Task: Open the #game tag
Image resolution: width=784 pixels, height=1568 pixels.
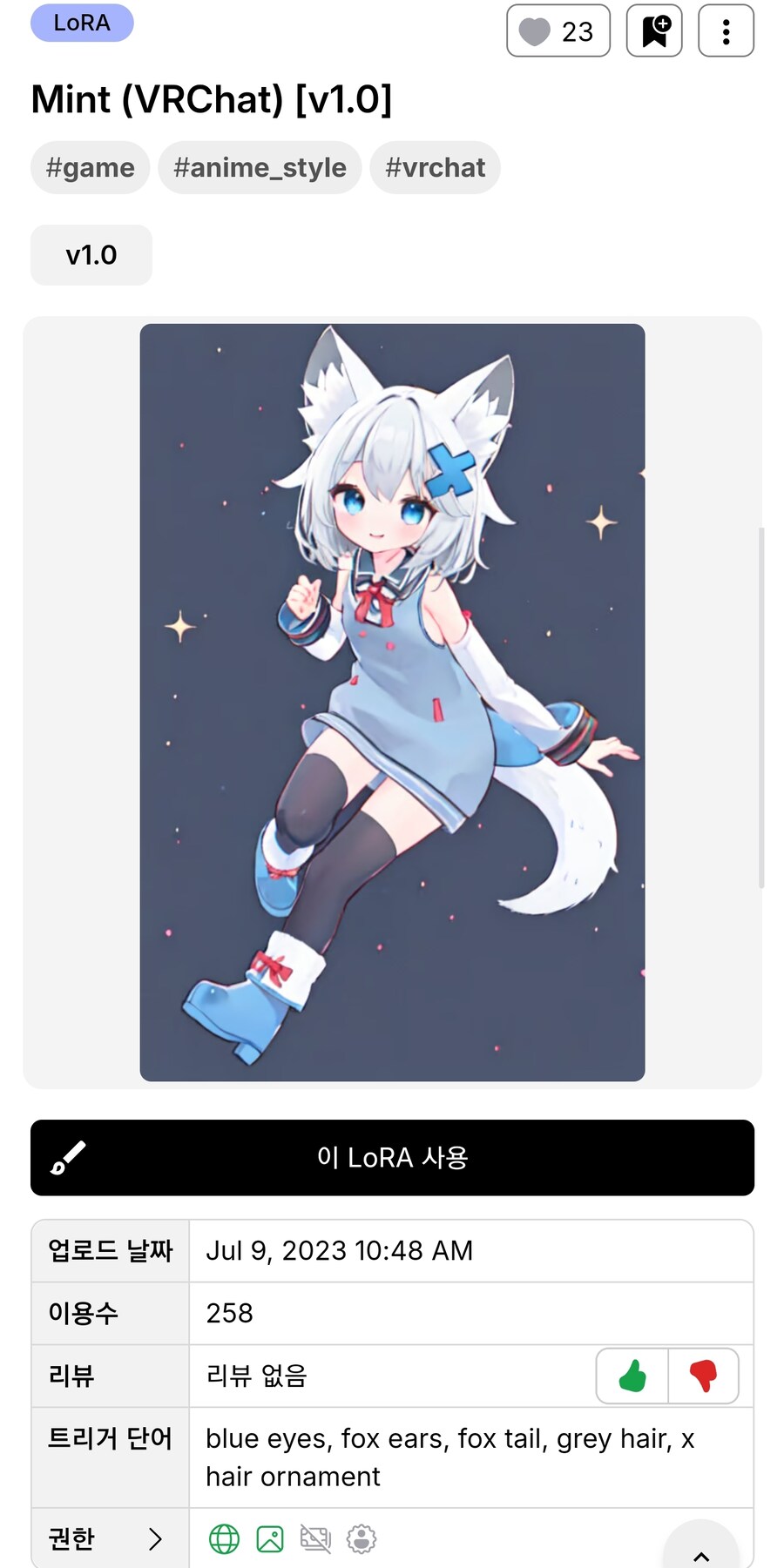Action: 91,167
